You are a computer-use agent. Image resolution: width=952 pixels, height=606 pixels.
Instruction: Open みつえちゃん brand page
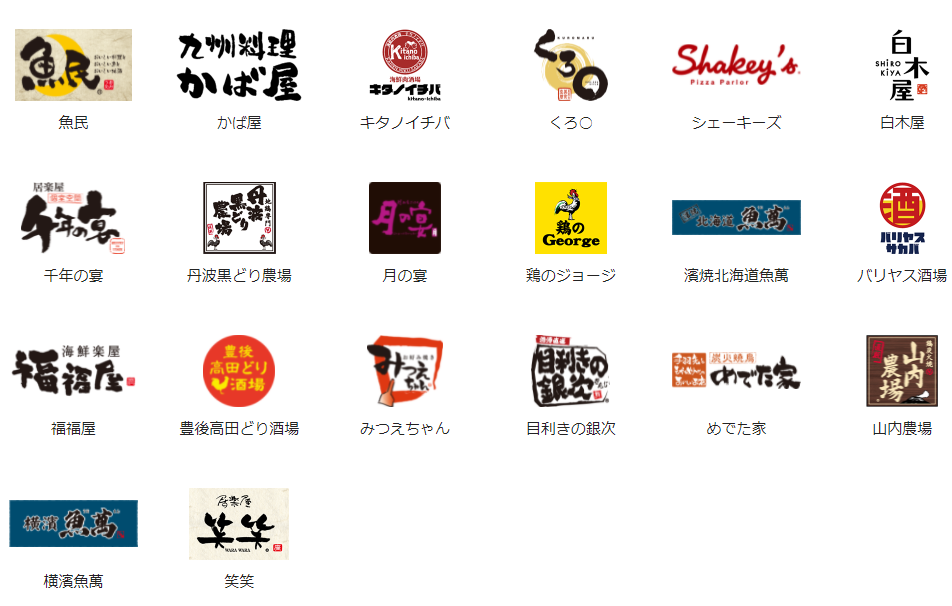[404, 371]
